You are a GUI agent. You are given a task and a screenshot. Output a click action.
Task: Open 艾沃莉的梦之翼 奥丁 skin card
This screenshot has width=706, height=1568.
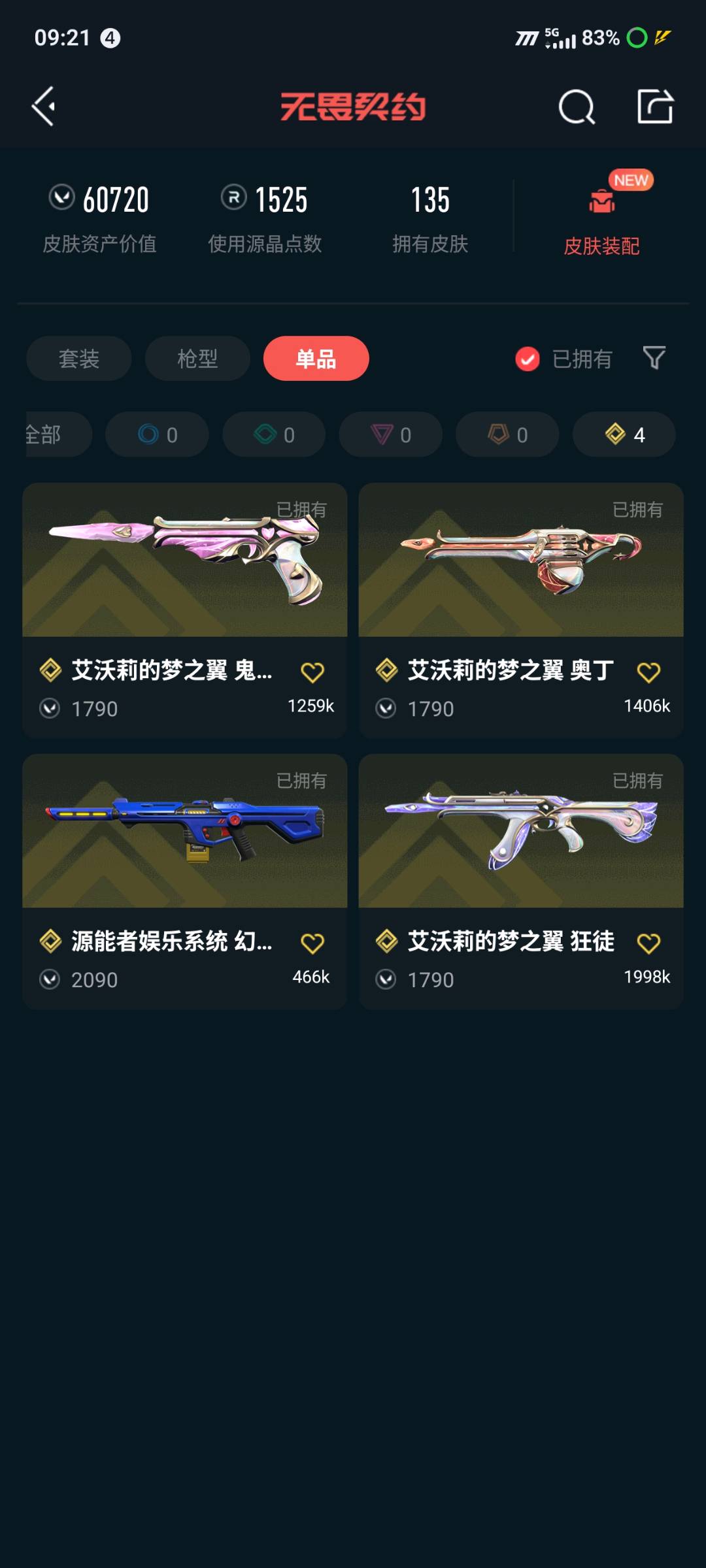(521, 611)
